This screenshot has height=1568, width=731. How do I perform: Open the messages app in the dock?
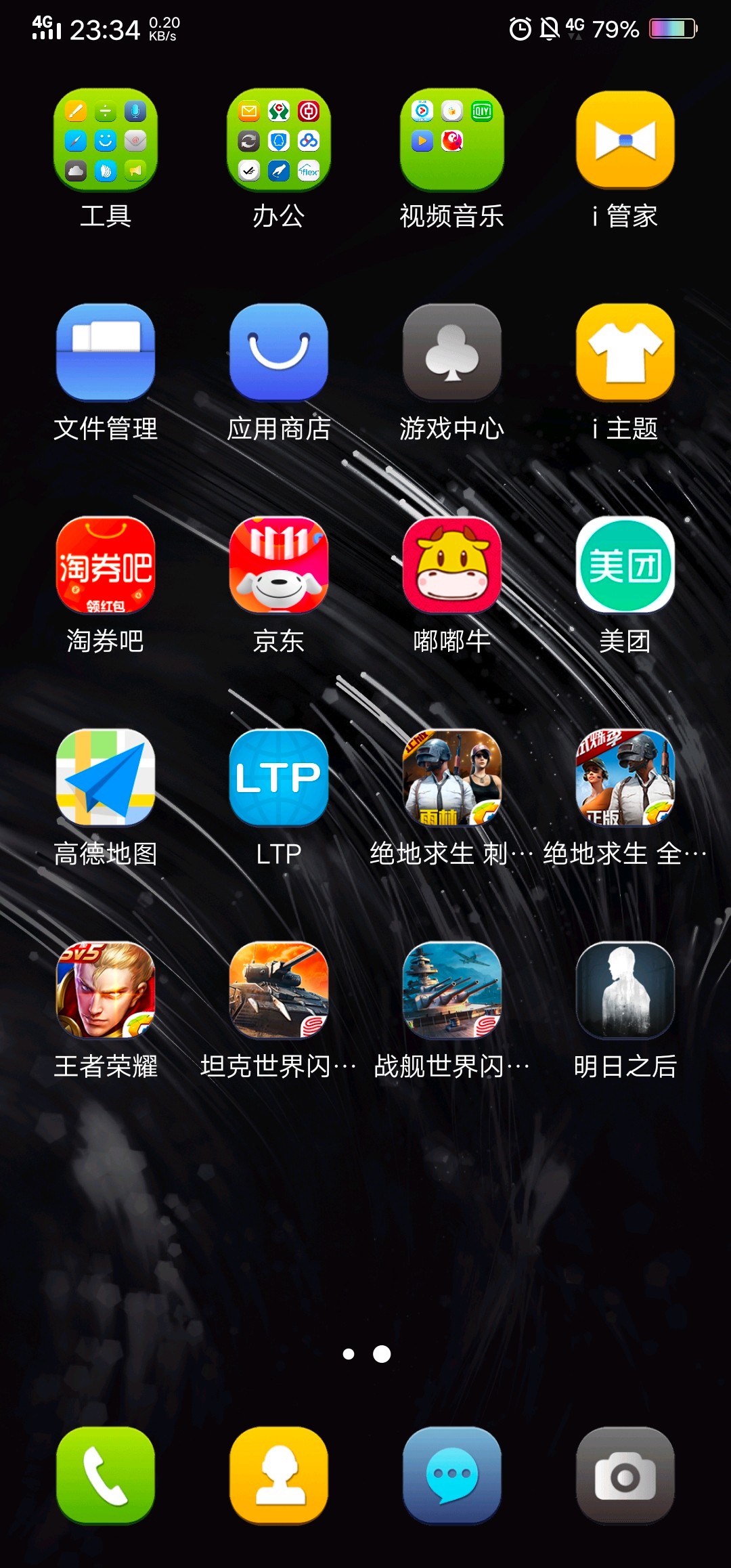coord(452,1475)
